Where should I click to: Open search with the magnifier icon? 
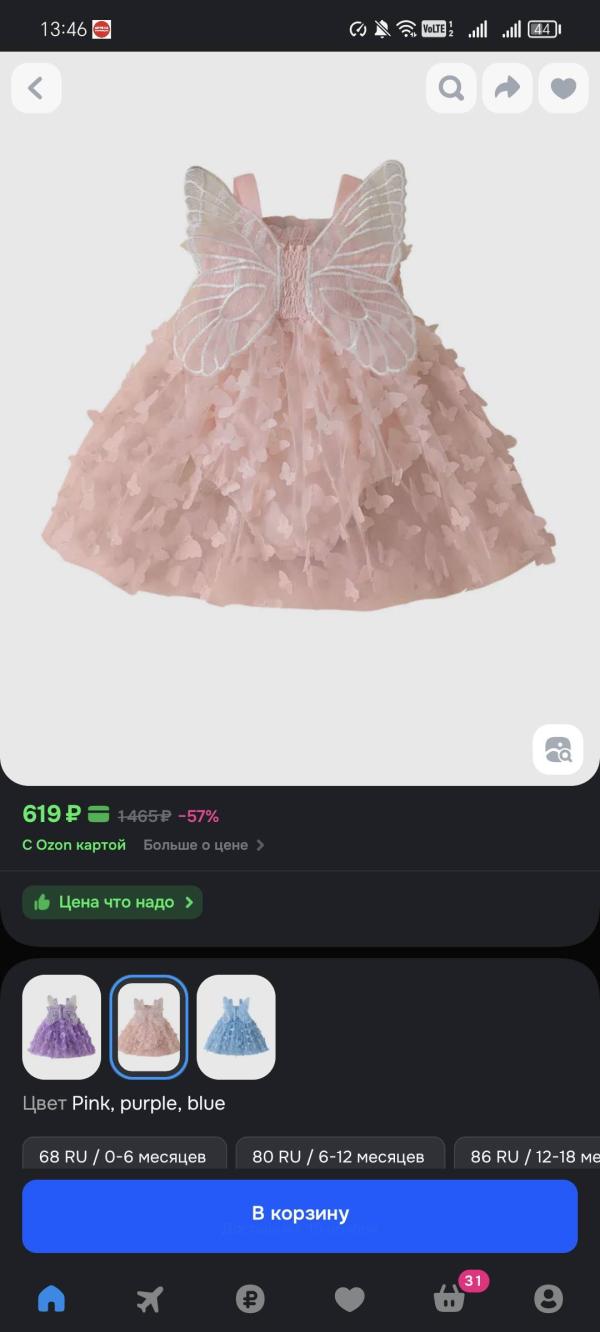tap(451, 88)
